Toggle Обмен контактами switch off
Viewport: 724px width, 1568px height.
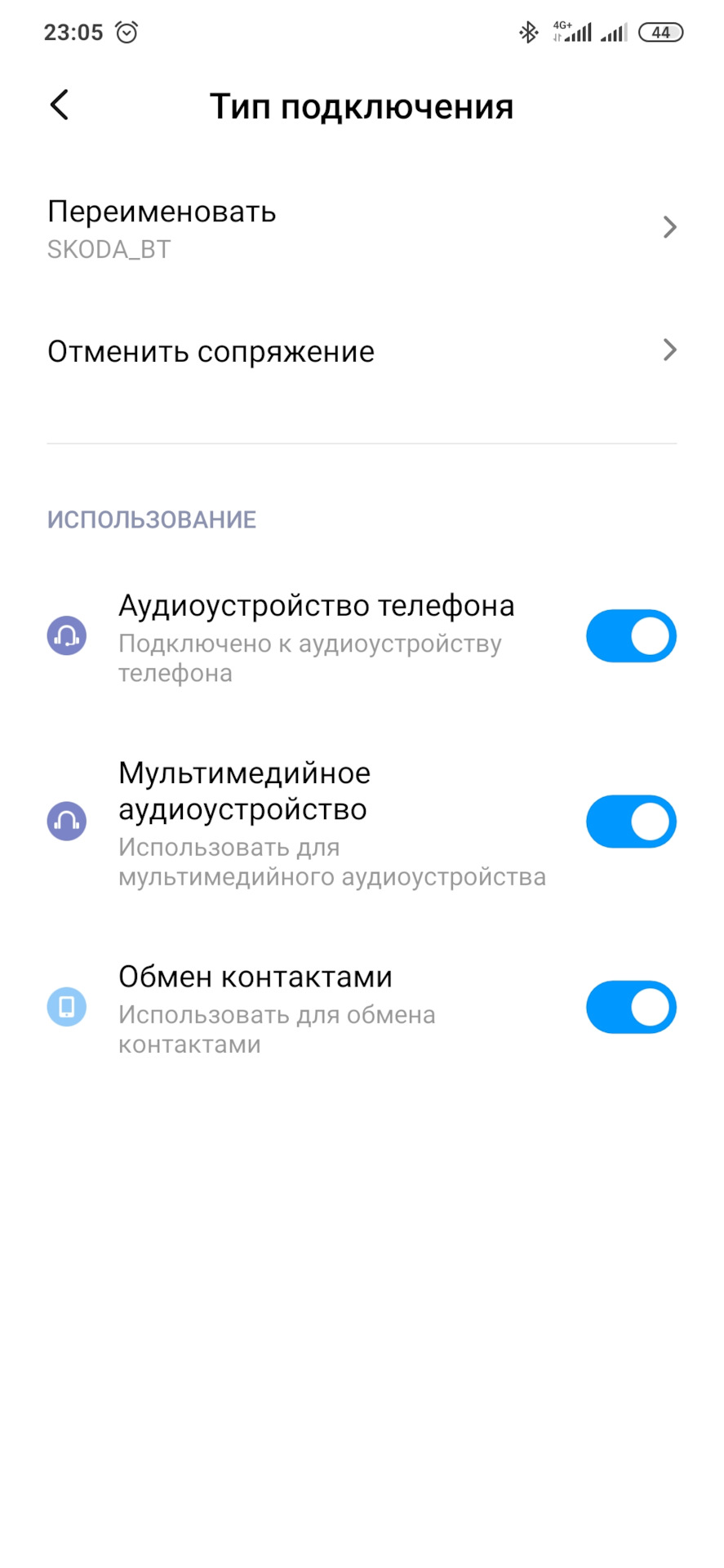point(630,1007)
